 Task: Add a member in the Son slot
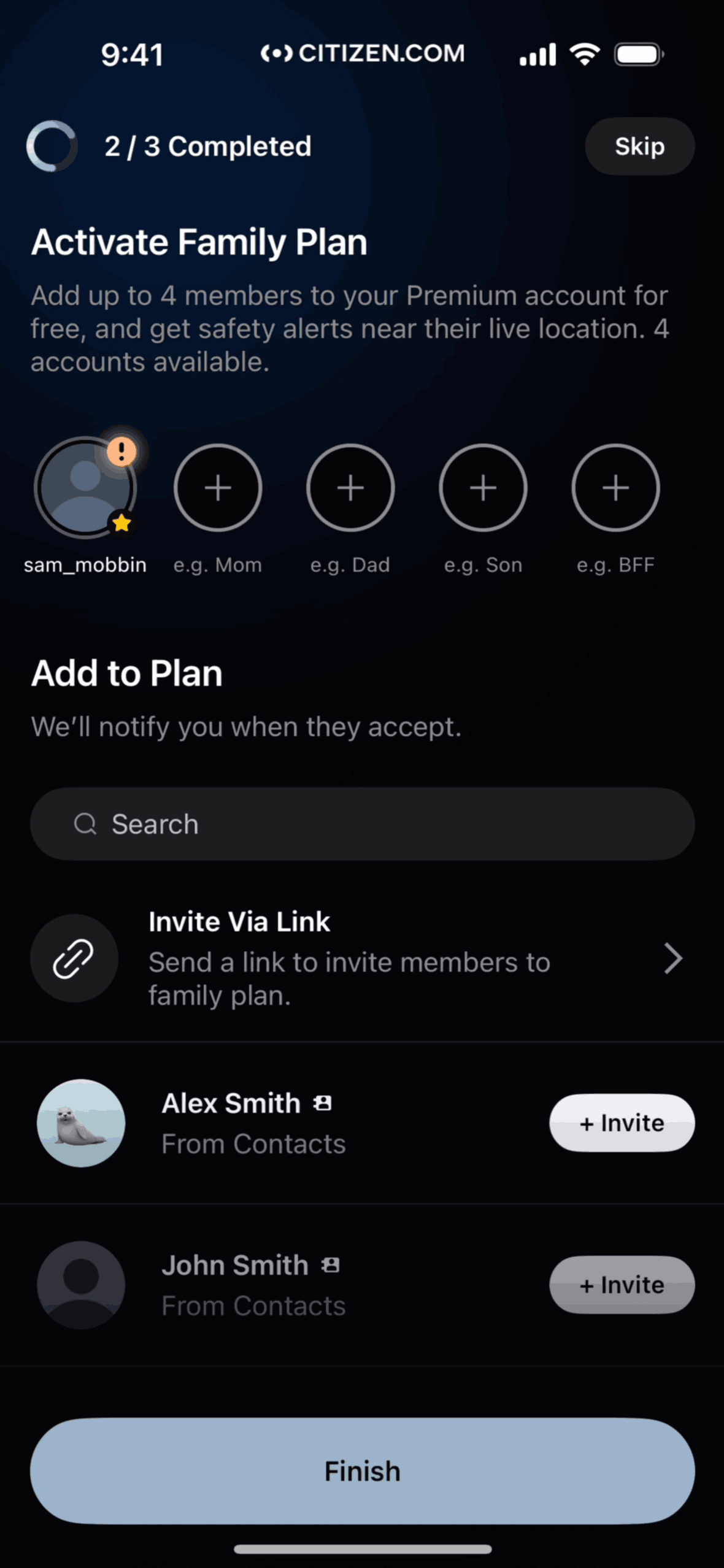coord(483,488)
